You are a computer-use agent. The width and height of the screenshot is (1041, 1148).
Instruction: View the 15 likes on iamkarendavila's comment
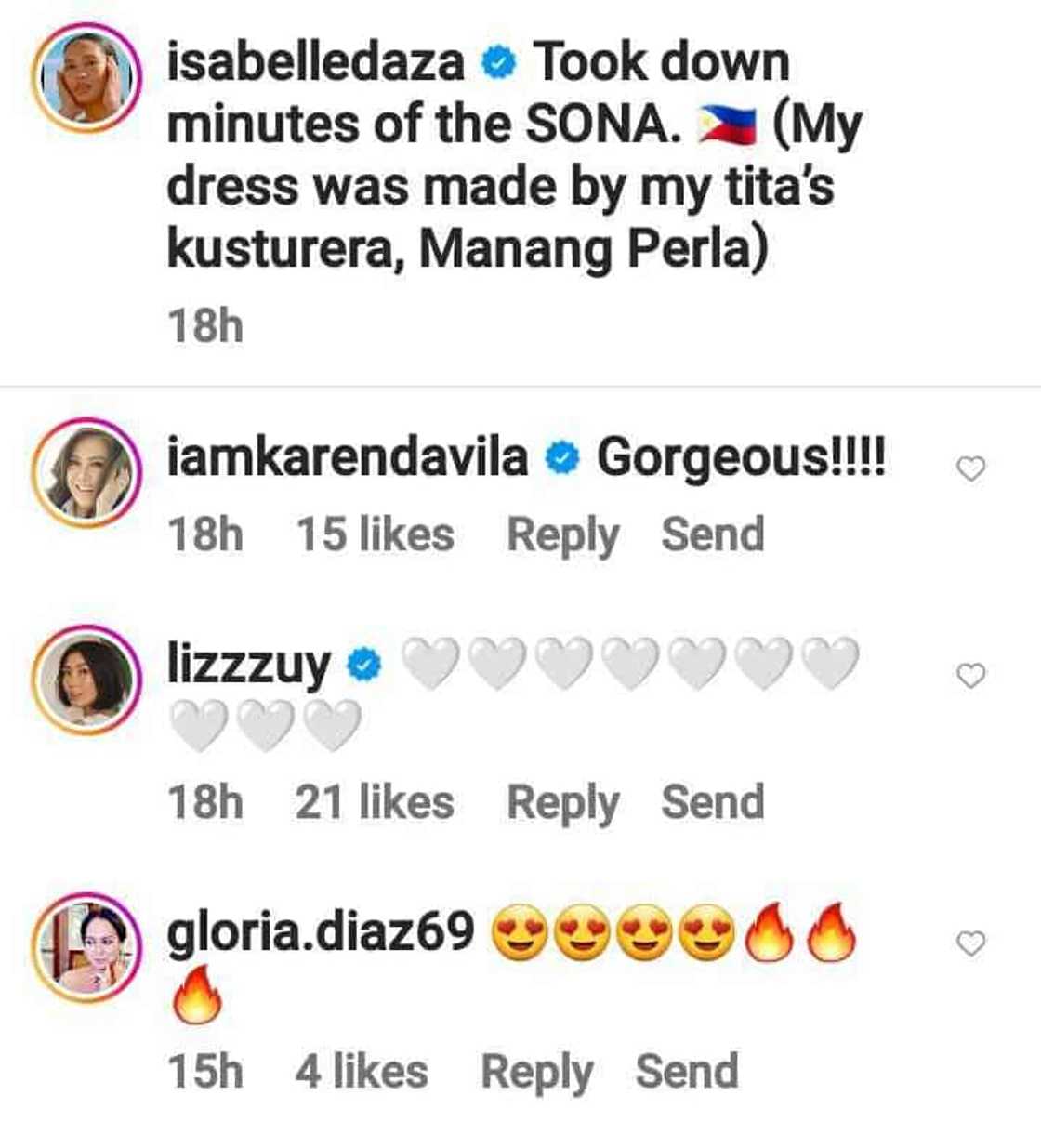375,535
